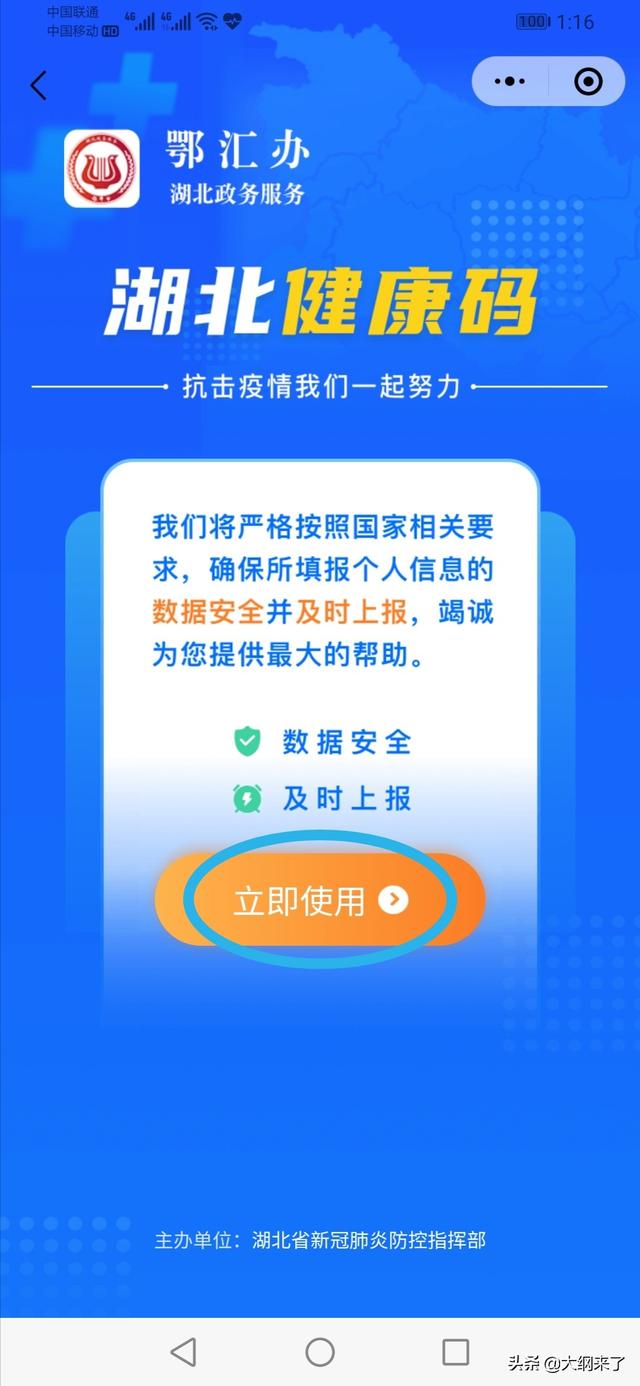Close the mini program via circle icon

click(588, 82)
